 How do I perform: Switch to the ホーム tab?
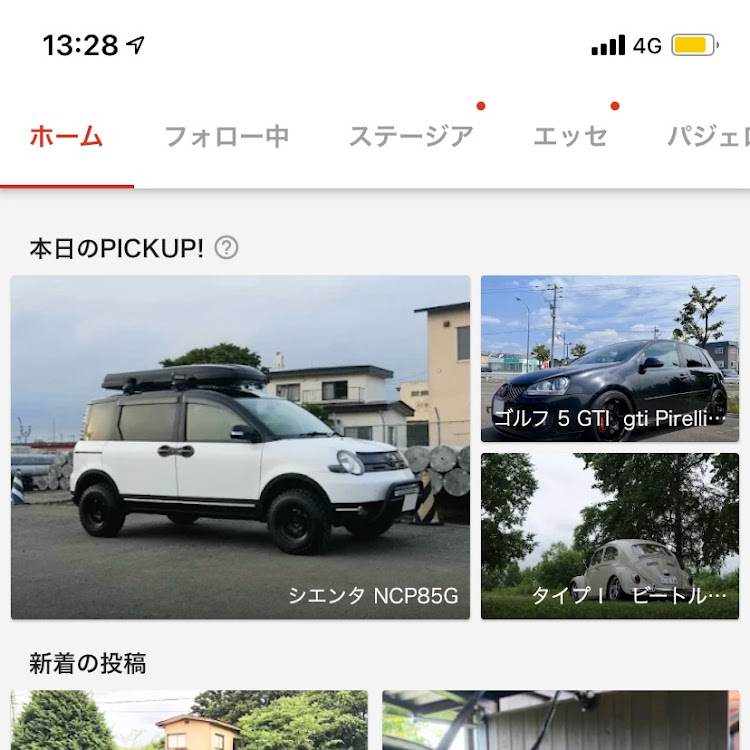[66, 137]
